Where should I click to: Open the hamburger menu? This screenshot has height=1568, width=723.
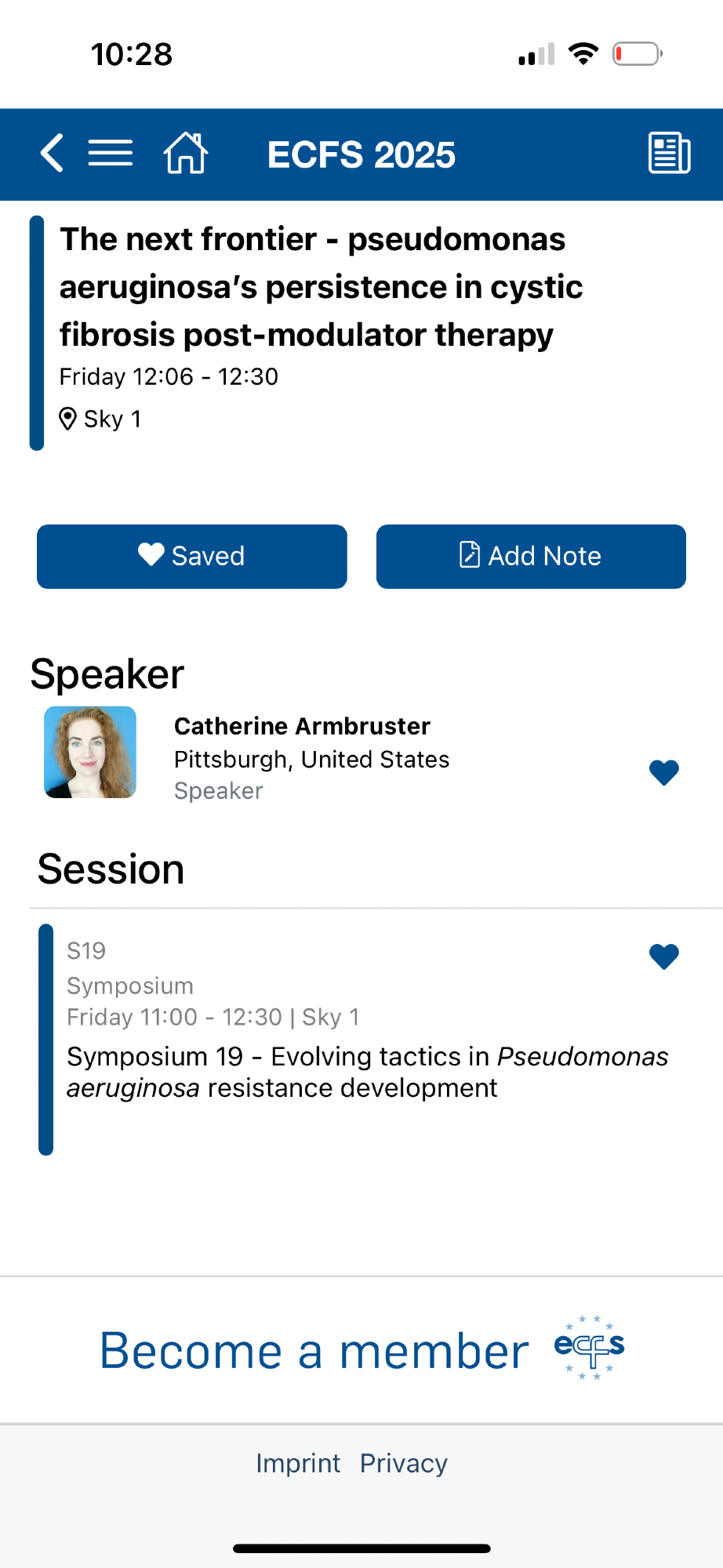pos(110,153)
